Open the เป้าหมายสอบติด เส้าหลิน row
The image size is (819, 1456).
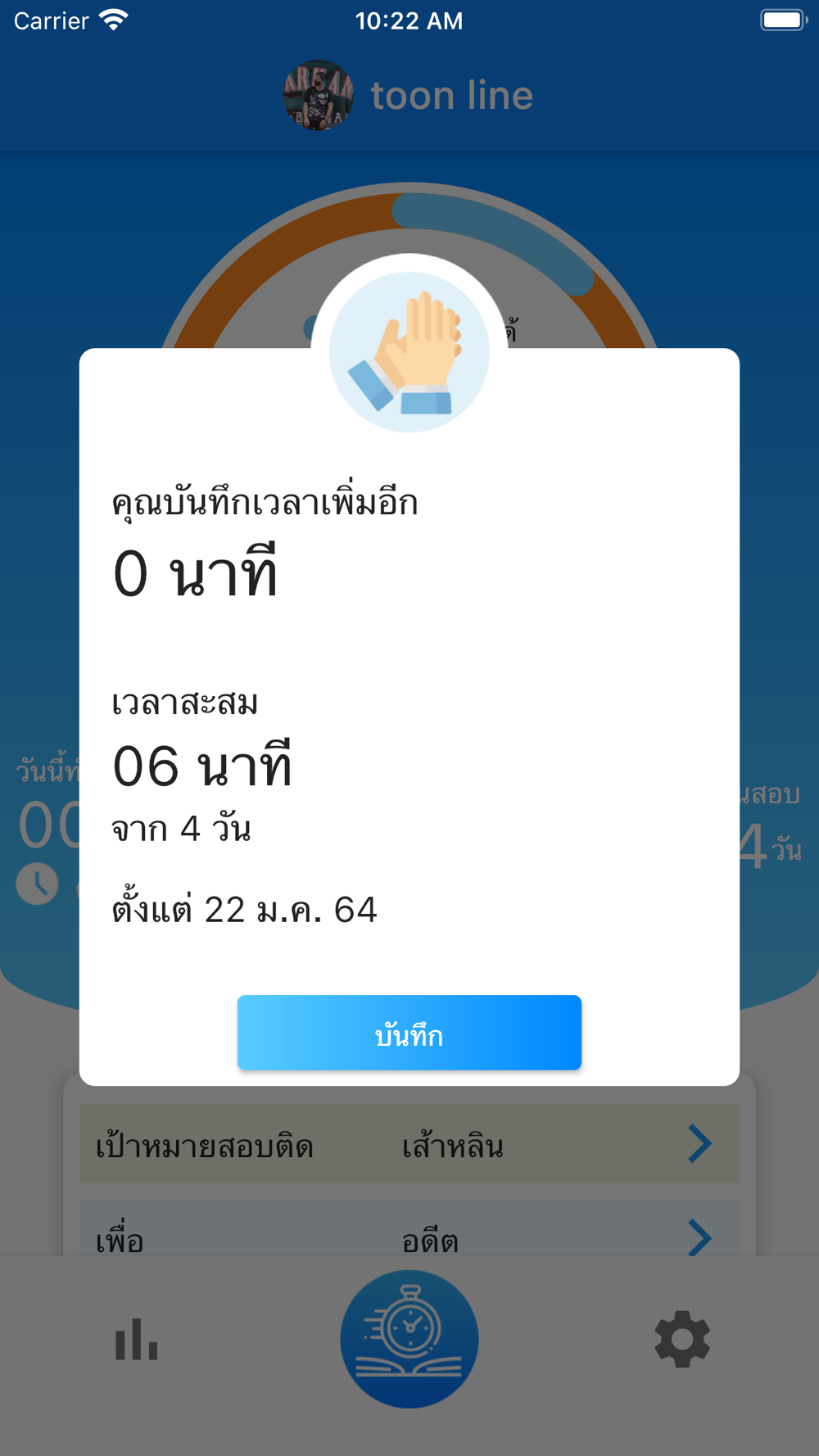pos(409,1143)
